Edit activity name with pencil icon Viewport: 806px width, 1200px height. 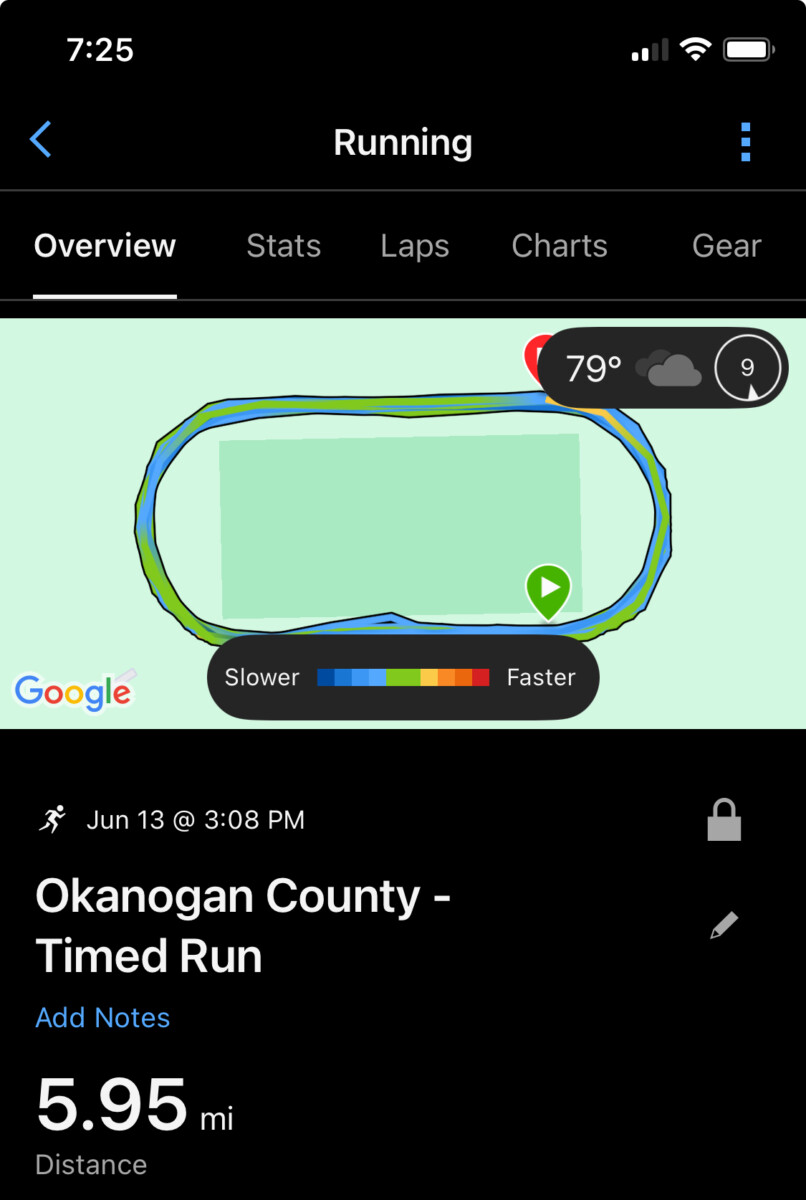tap(724, 925)
